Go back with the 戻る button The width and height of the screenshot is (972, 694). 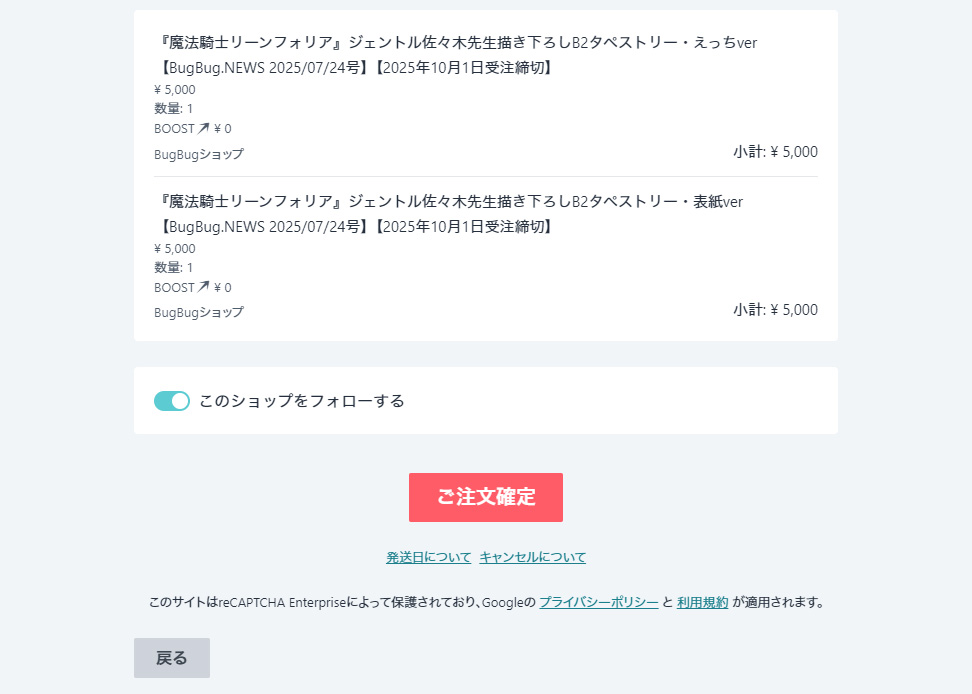tap(172, 658)
